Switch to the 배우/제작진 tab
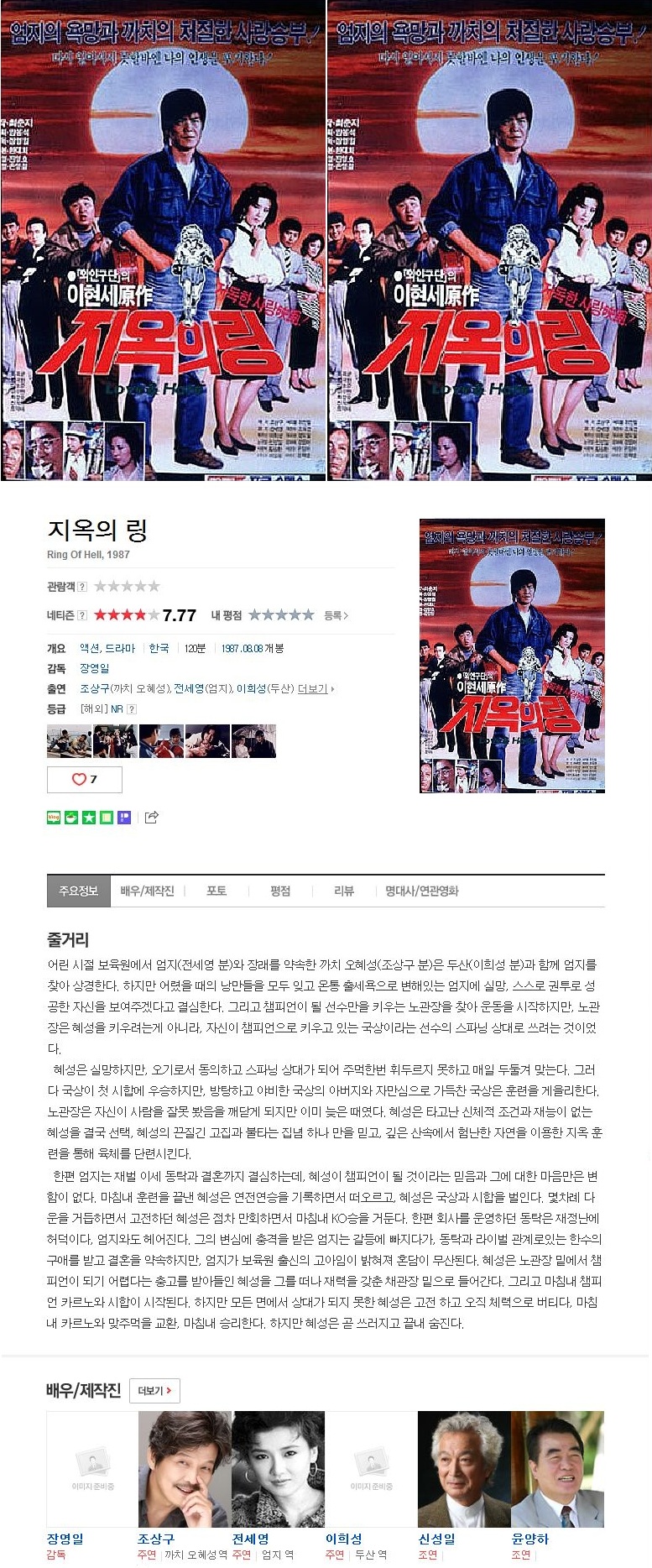The height and width of the screenshot is (1568, 652). [147, 891]
